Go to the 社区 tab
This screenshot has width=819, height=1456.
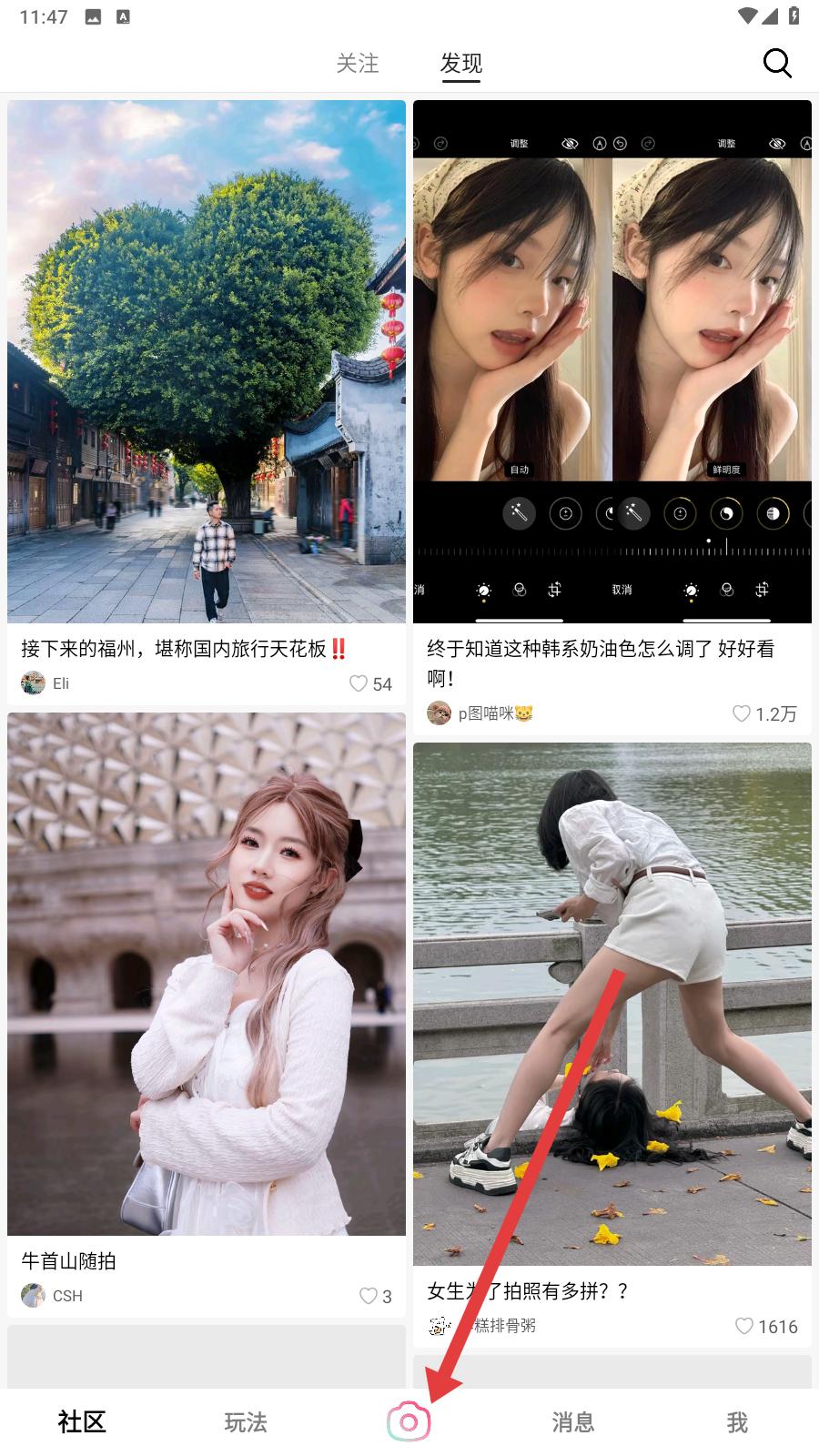click(82, 1421)
